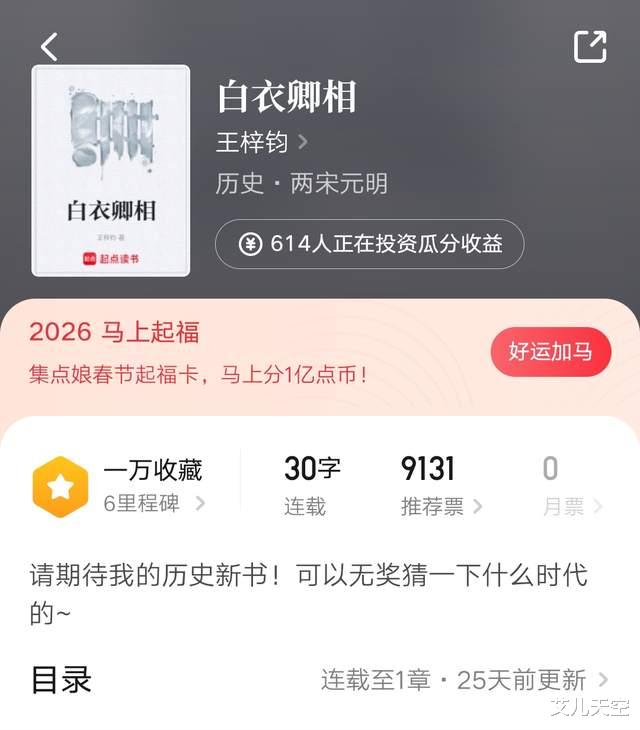
Task: Open the 白衣卿相 book cover
Action: point(110,170)
